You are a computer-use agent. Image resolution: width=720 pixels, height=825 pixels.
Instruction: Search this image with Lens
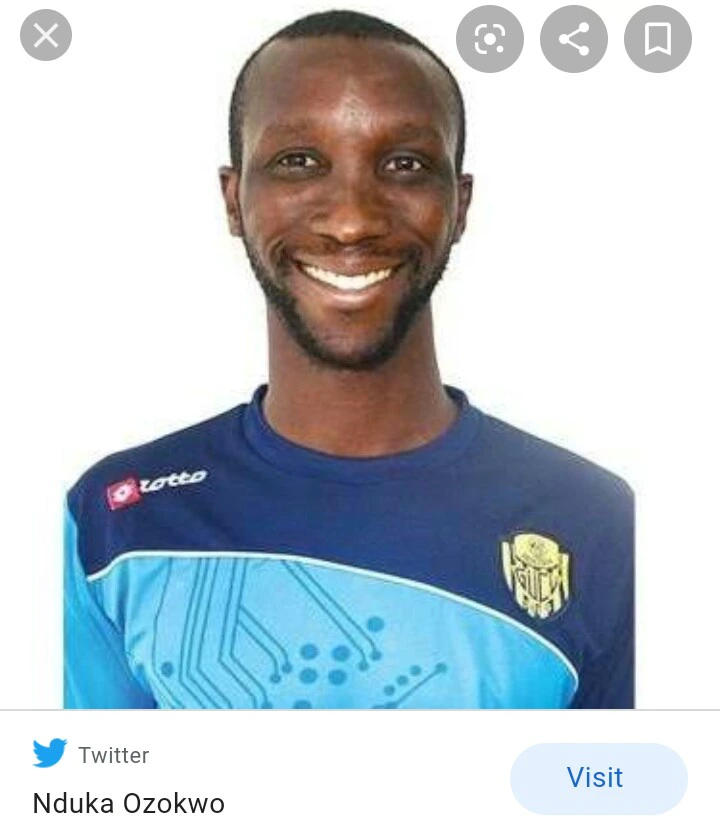[x=489, y=40]
